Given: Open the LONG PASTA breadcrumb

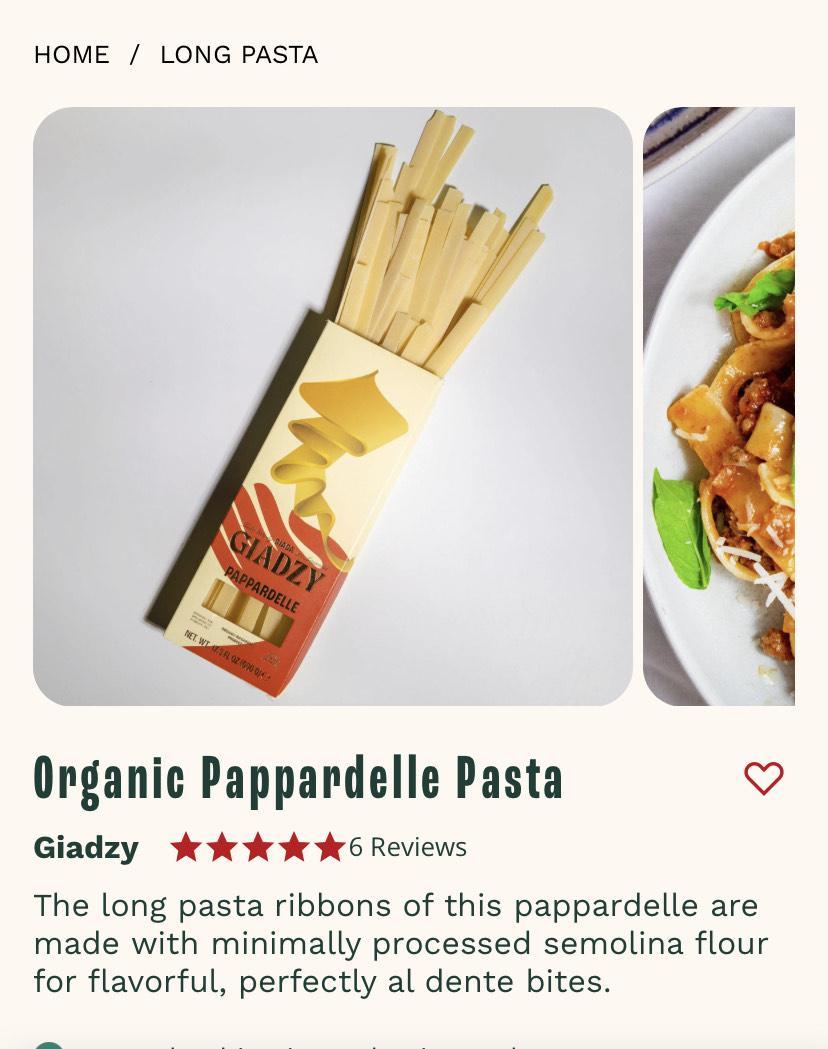Looking at the screenshot, I should 239,54.
